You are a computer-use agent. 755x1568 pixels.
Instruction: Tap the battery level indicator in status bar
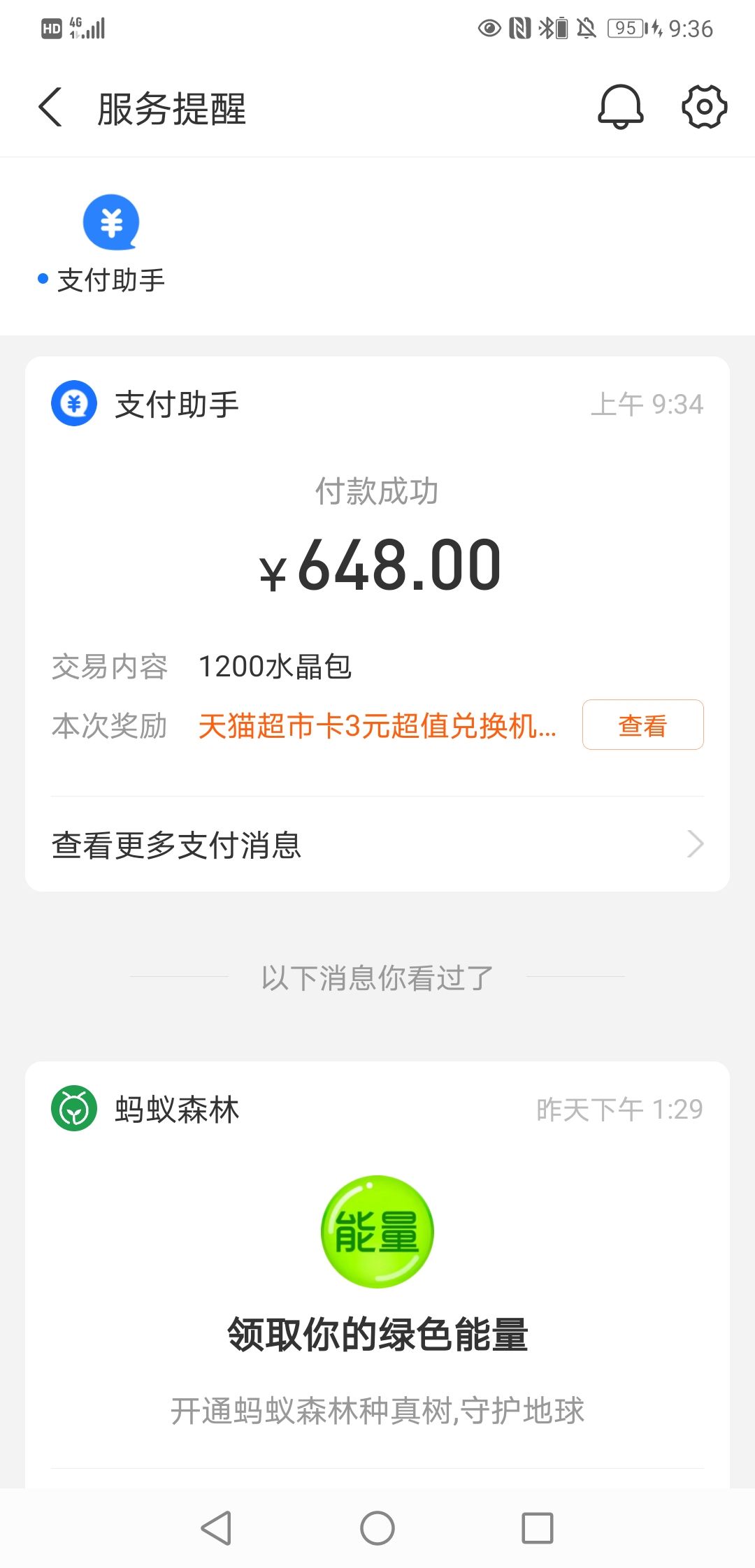pos(627,27)
